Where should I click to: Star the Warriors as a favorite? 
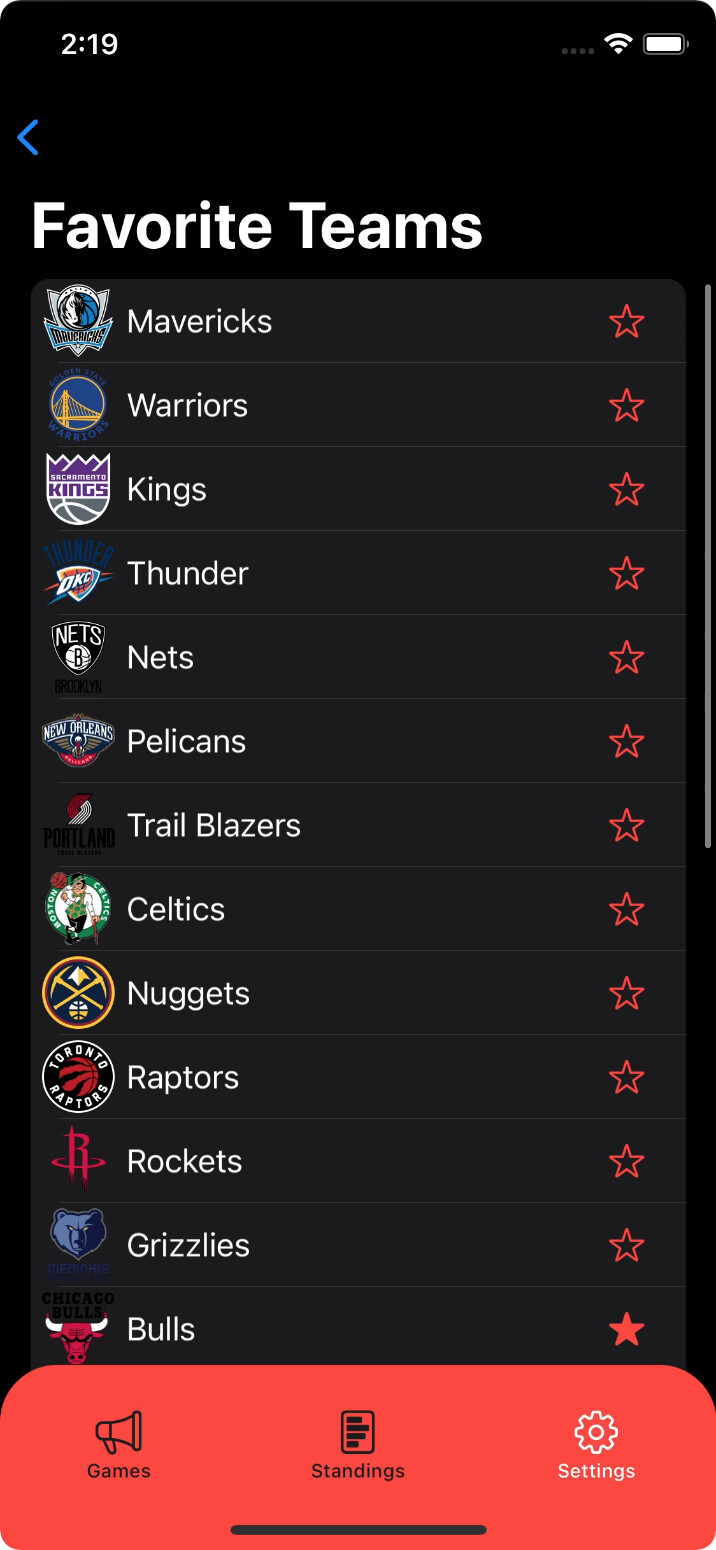[x=627, y=406]
